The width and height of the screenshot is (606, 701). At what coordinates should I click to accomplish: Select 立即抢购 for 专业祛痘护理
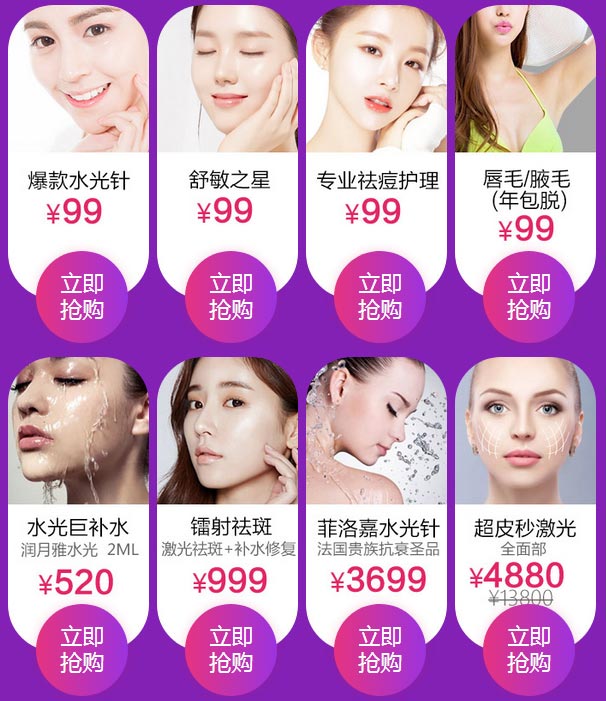click(379, 297)
